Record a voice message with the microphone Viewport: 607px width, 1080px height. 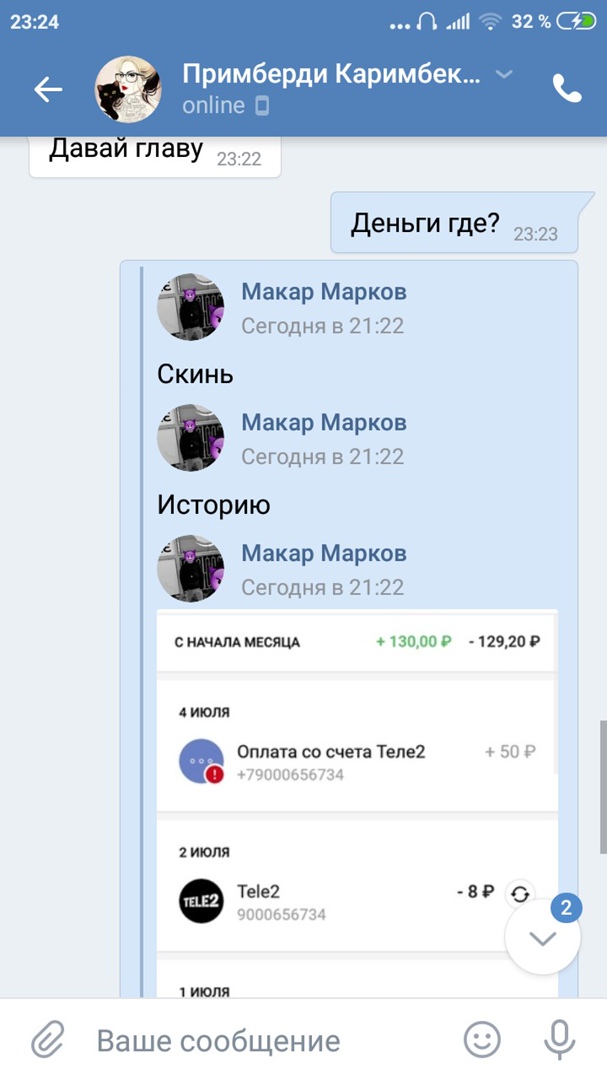pos(559,1040)
